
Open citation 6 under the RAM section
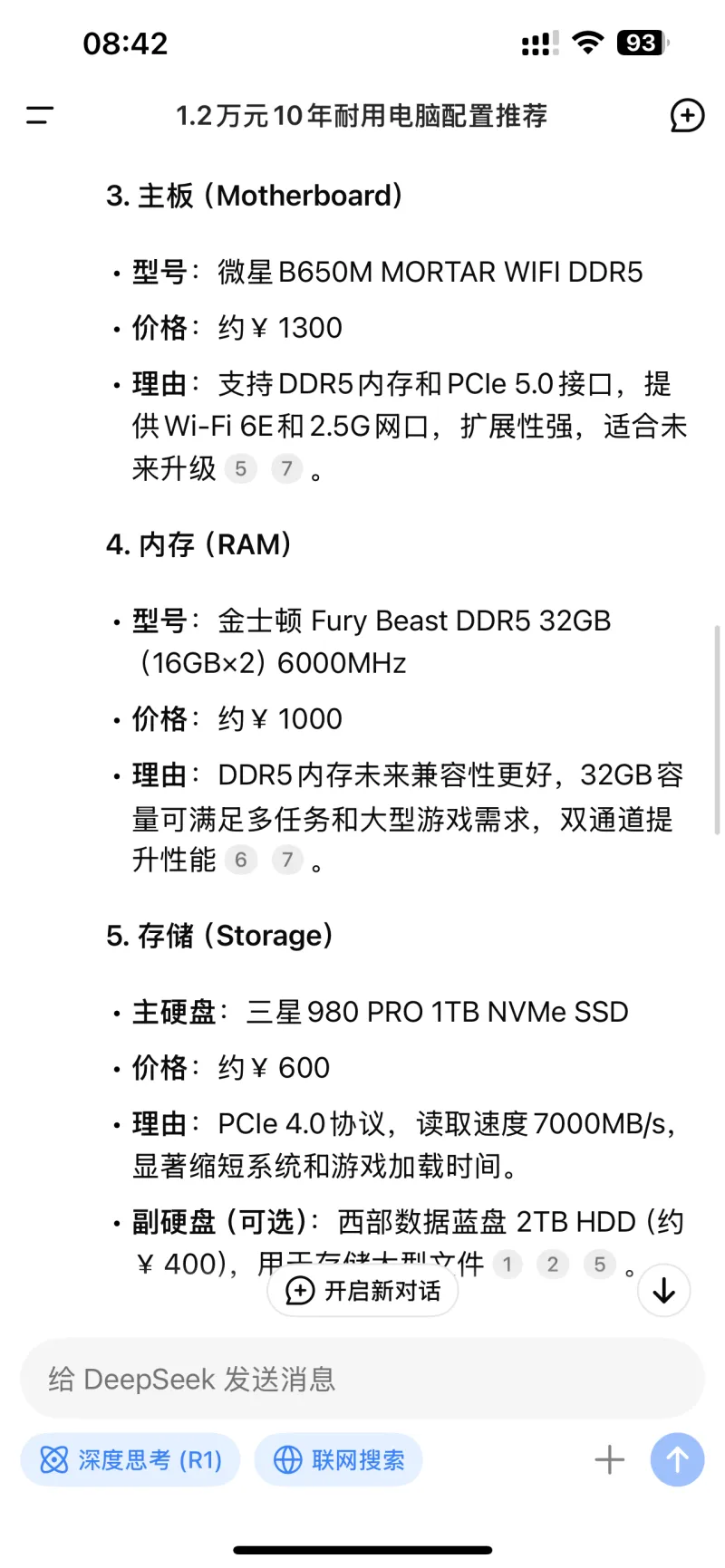(241, 860)
